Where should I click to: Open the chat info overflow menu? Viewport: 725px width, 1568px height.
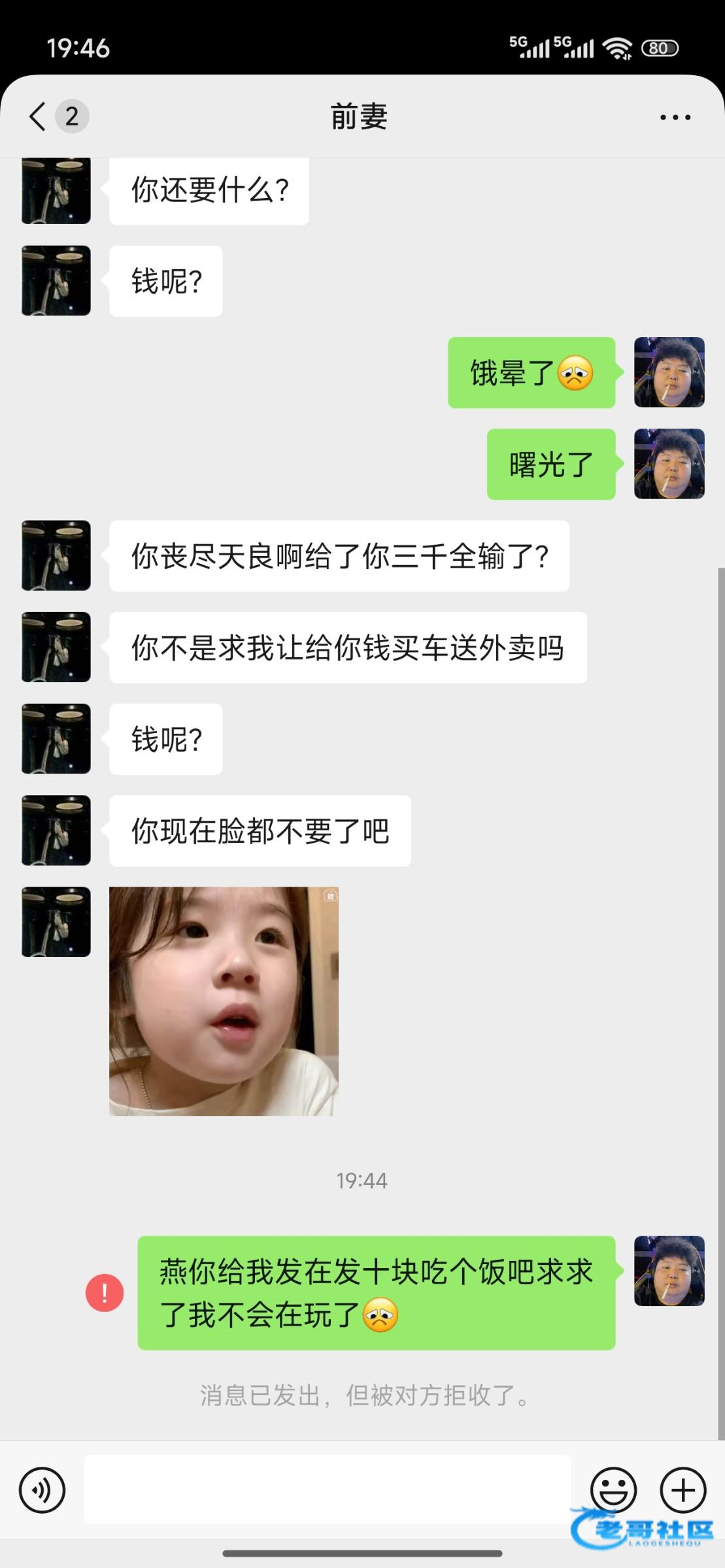tap(675, 118)
